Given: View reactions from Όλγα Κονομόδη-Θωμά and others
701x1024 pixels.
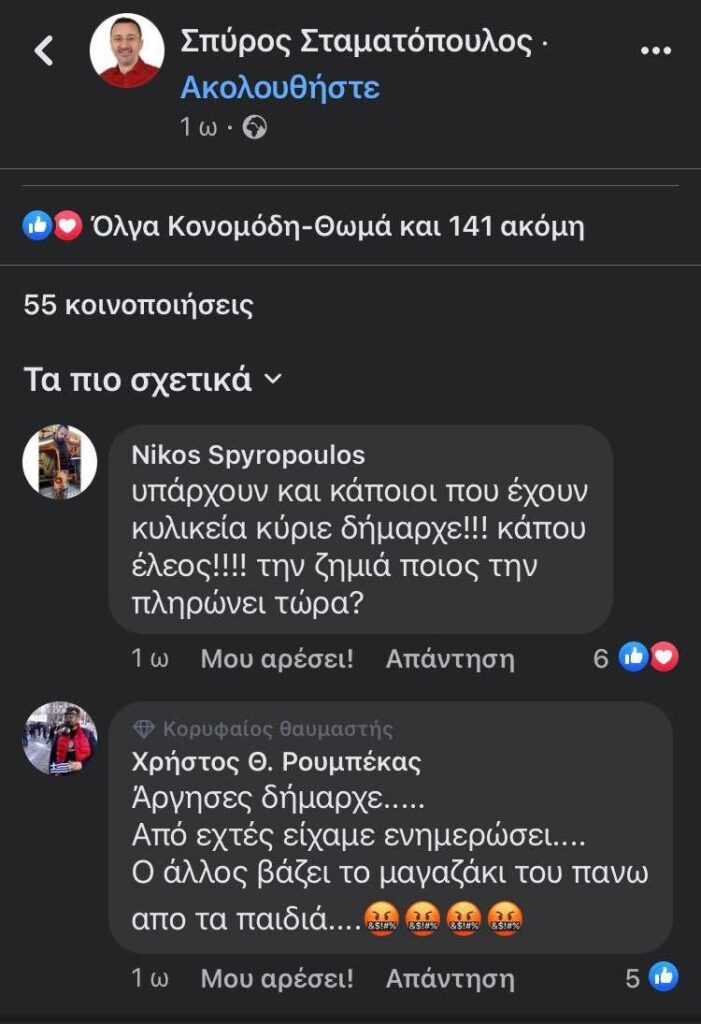Looking at the screenshot, I should 304,227.
